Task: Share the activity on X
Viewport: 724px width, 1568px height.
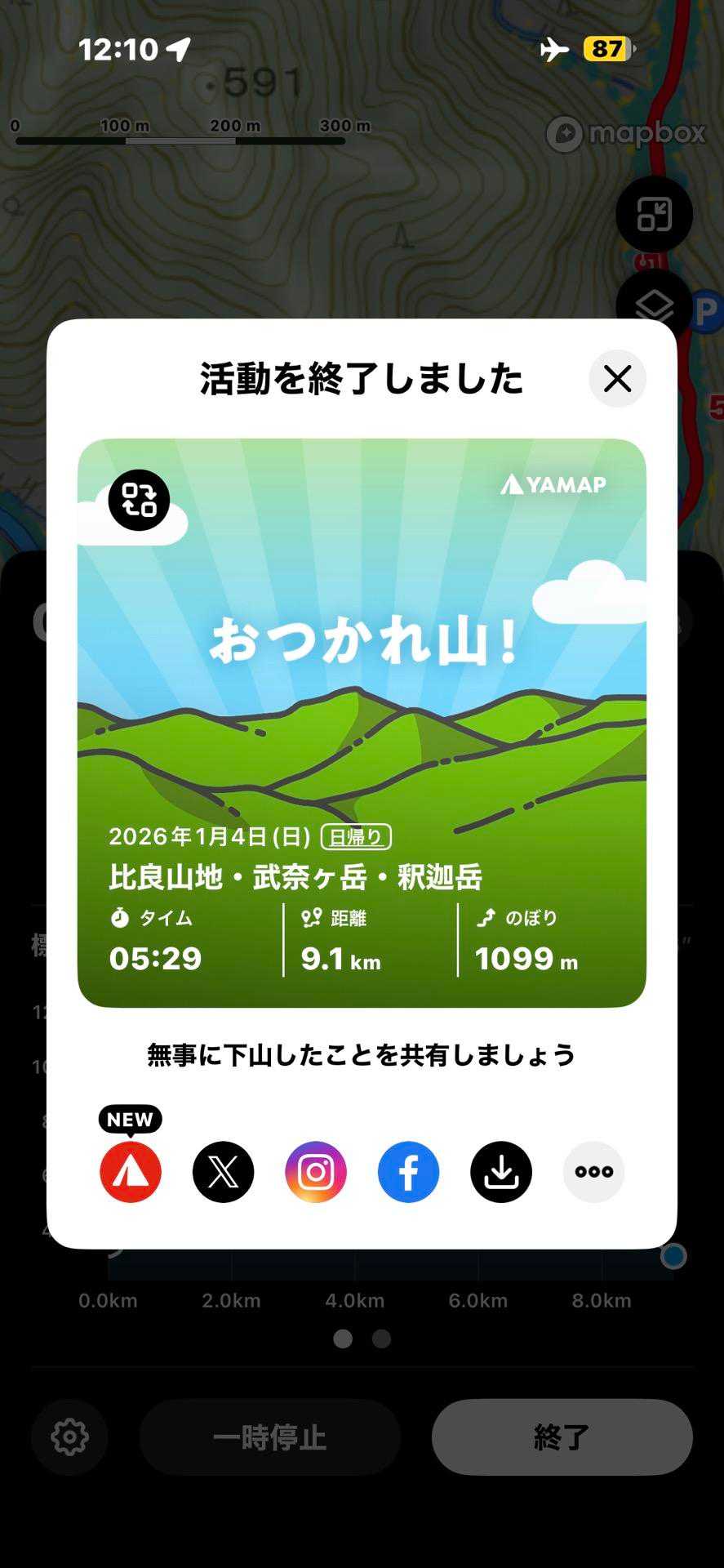Action: pos(223,1172)
